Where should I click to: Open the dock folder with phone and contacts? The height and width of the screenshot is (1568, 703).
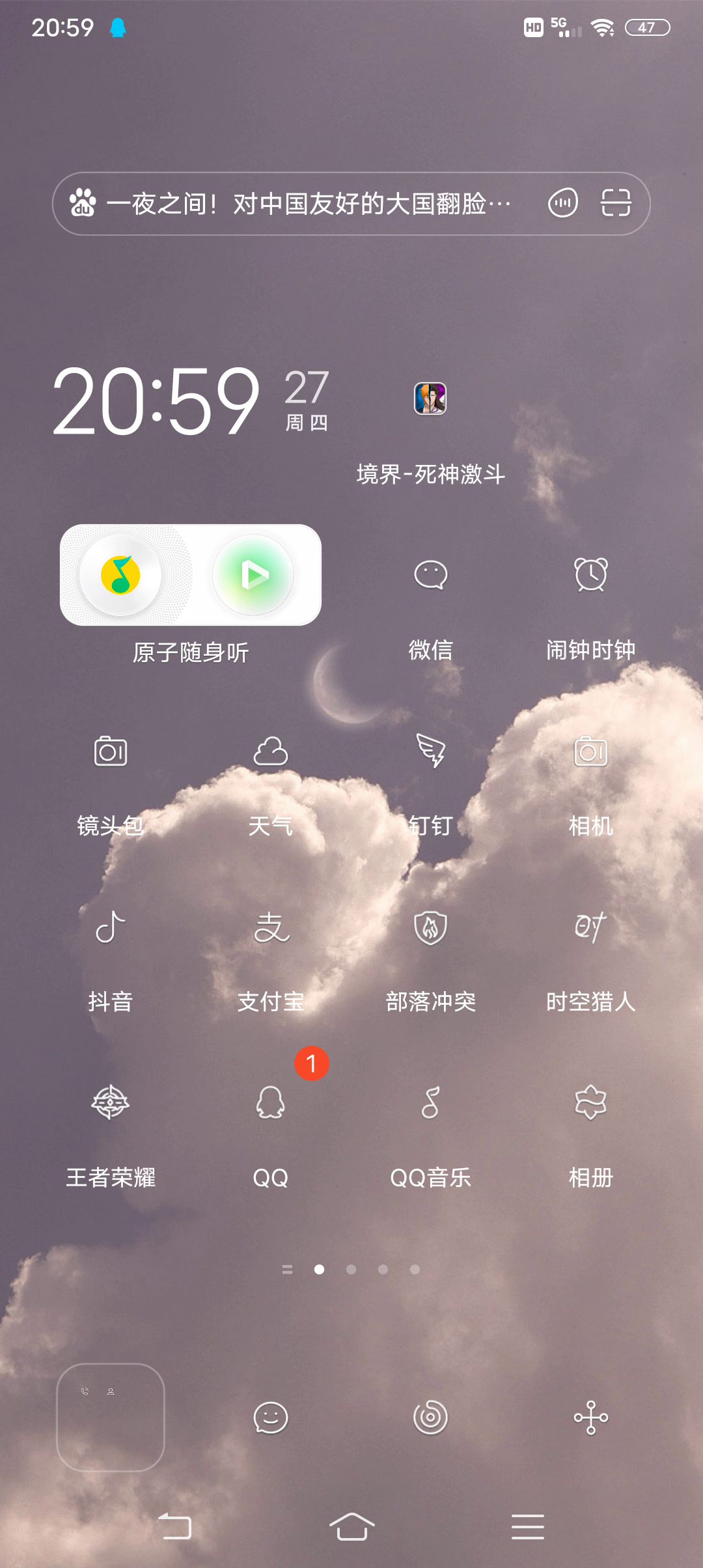(x=111, y=1417)
